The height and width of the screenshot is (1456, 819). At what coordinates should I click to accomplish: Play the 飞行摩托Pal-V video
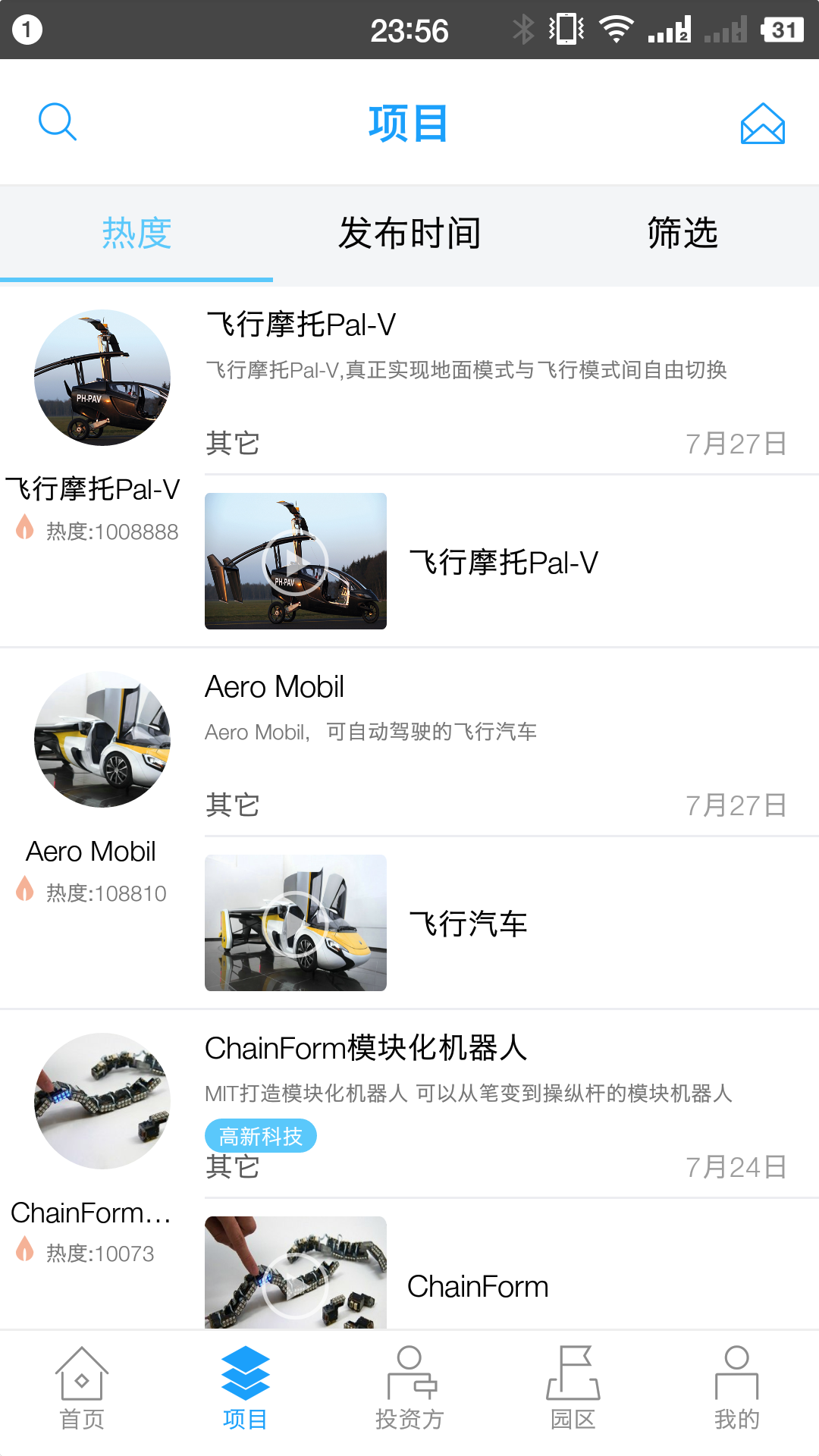(296, 561)
